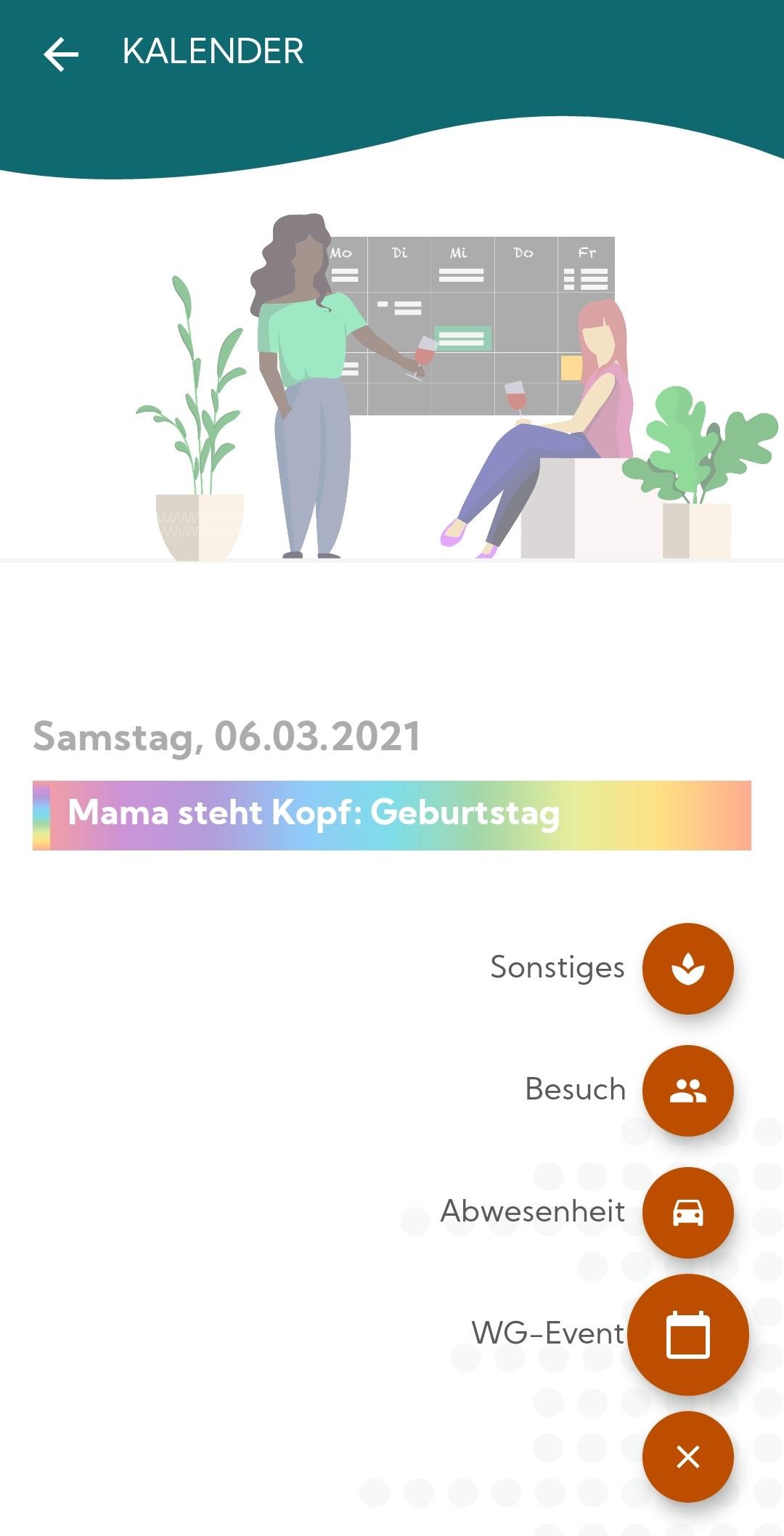Image resolution: width=784 pixels, height=1536 pixels.
Task: Create a new WG-Event
Action: [x=687, y=1335]
